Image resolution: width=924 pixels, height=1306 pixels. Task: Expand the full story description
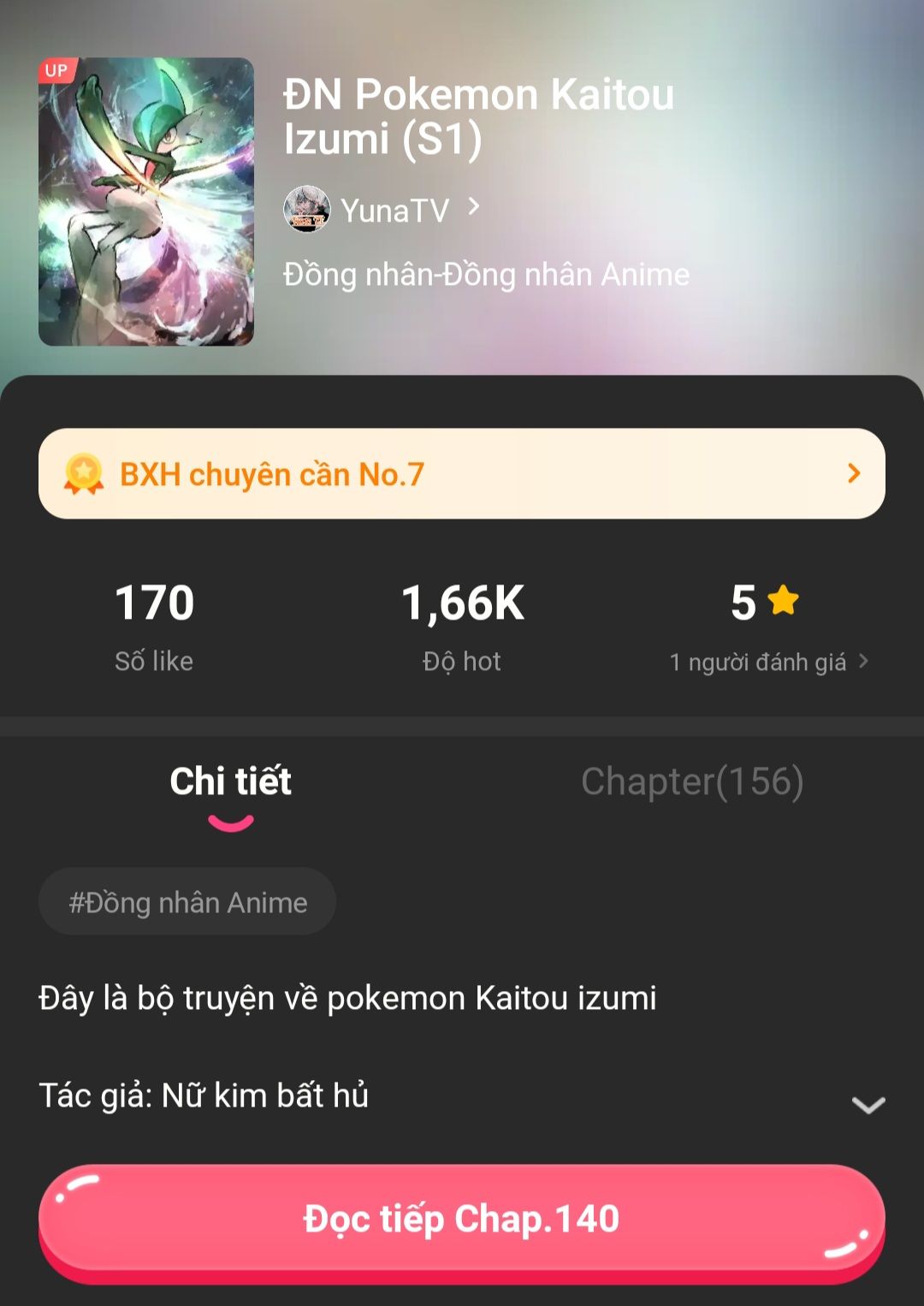pyautogui.click(x=868, y=1105)
